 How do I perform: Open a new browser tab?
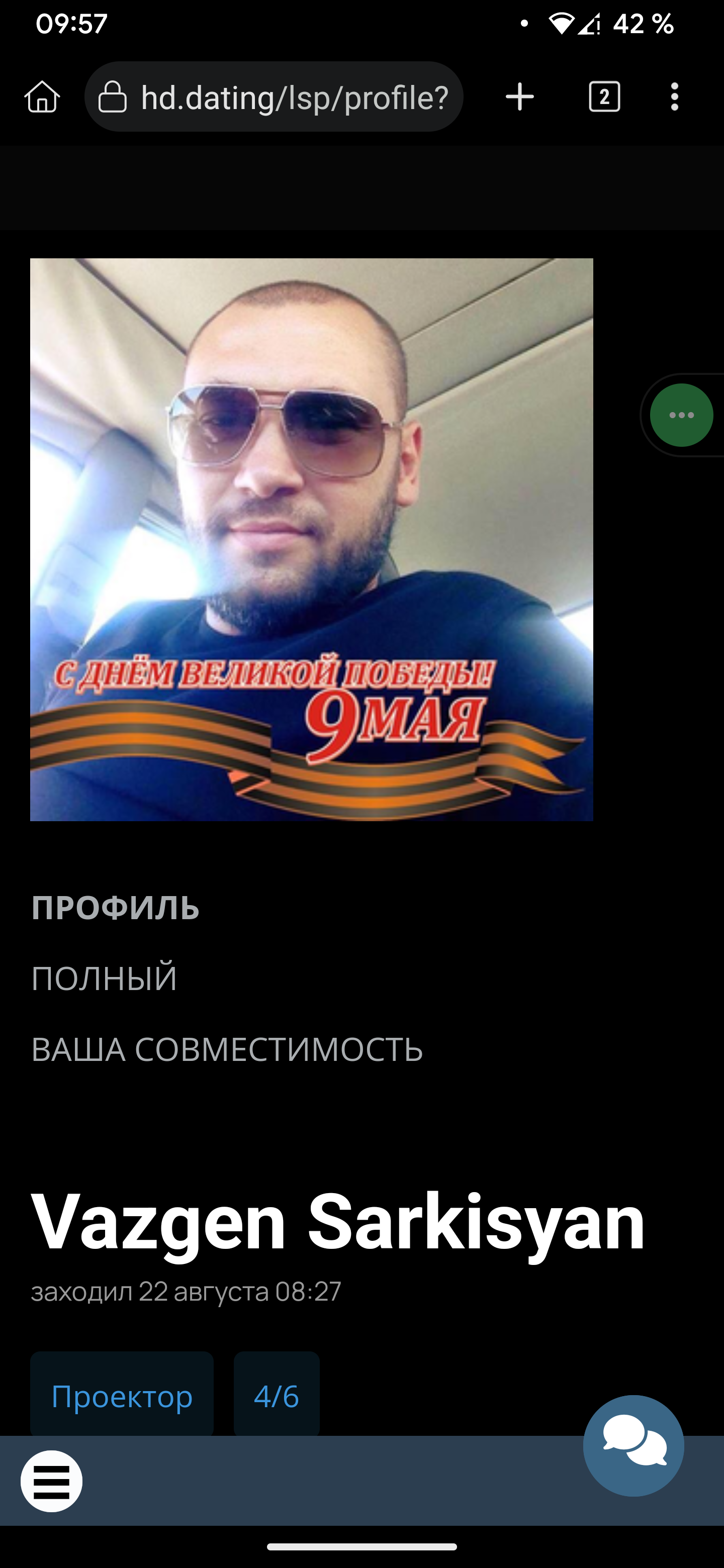519,97
